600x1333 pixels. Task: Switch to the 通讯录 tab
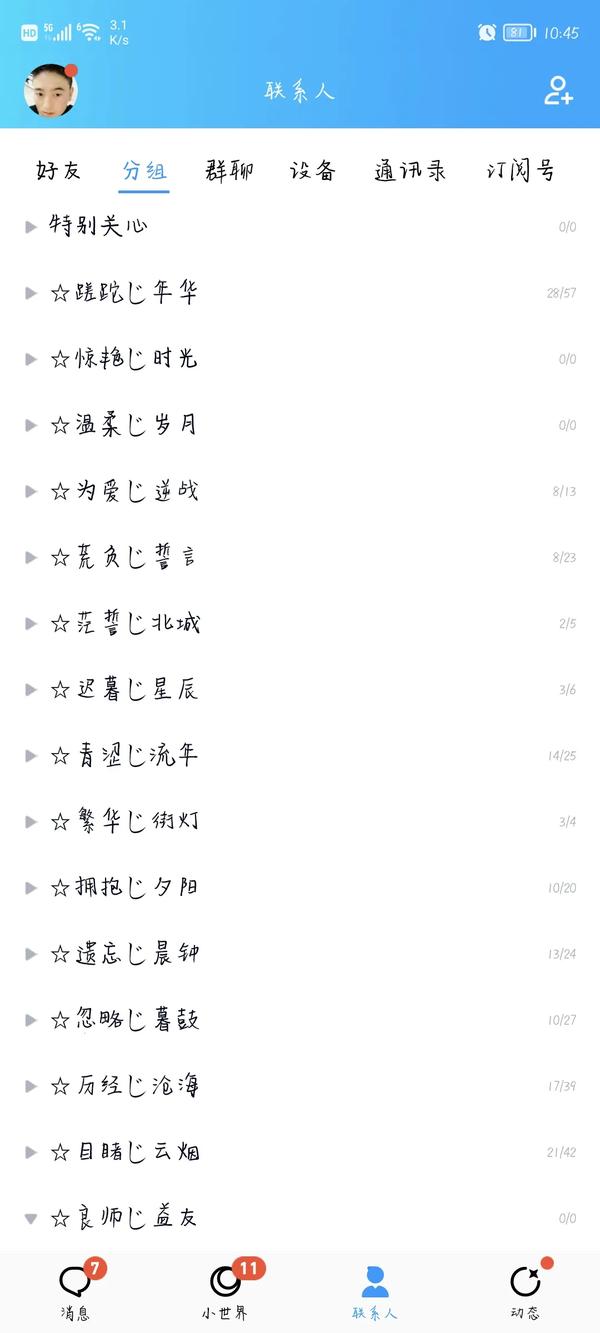[x=410, y=171]
